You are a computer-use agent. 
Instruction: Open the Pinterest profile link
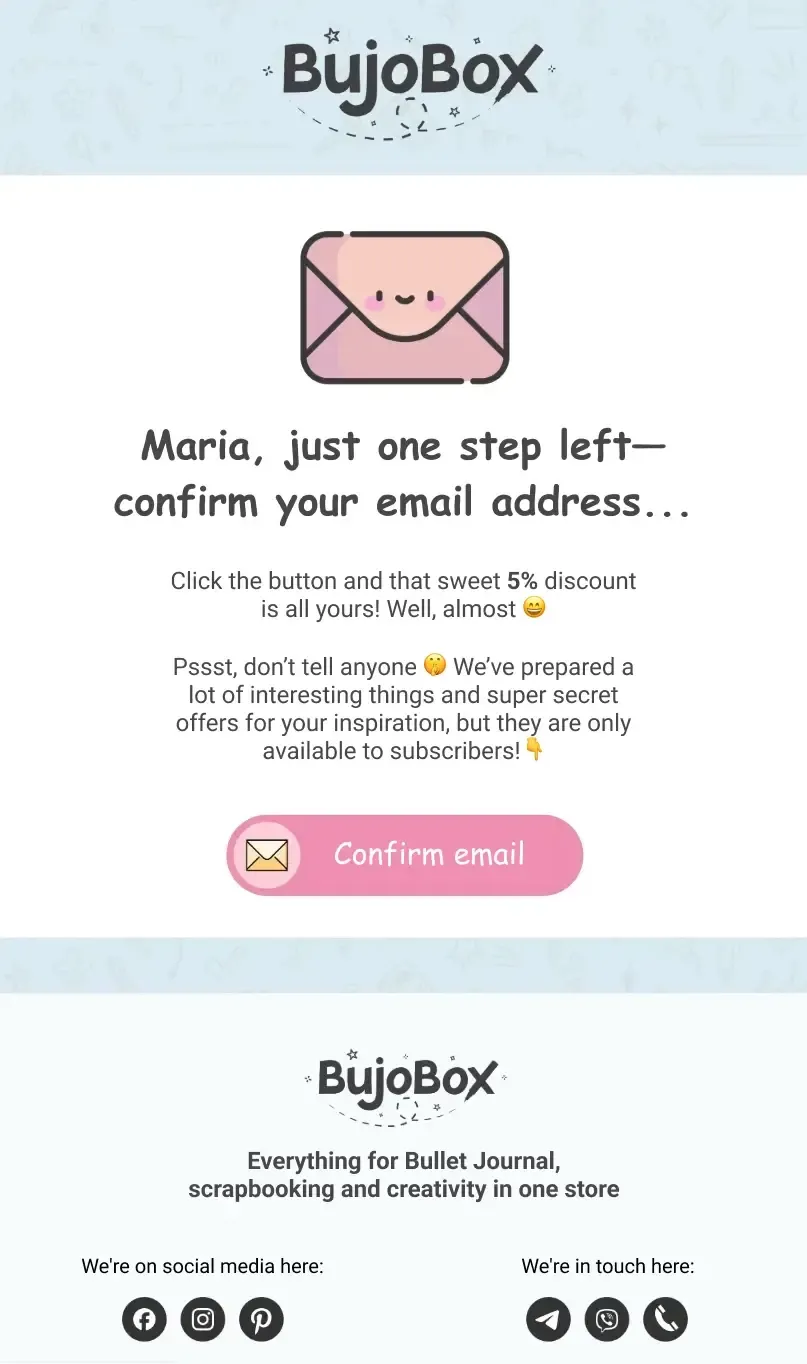tap(261, 1319)
